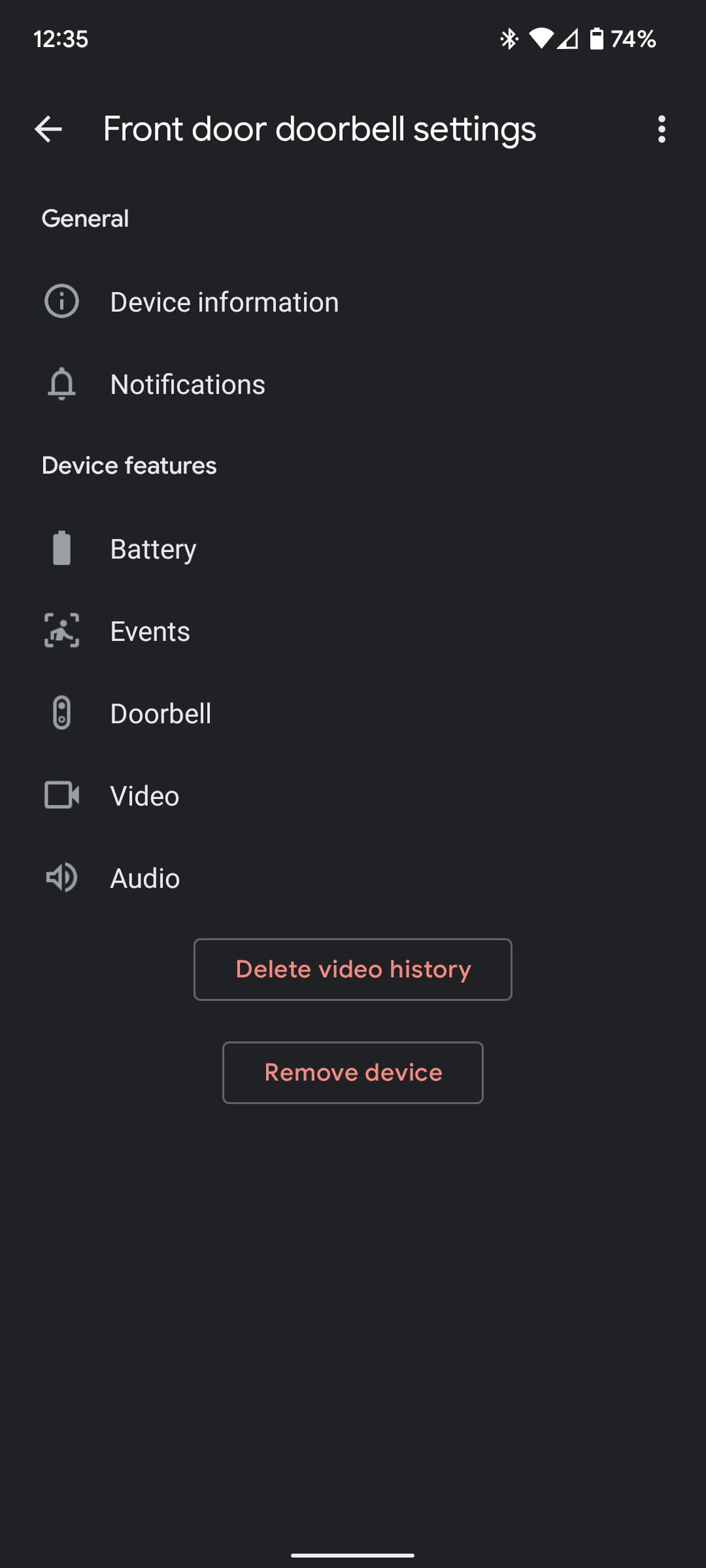Tap Delete video history button
Screen dimensions: 706x1568
pyautogui.click(x=353, y=969)
